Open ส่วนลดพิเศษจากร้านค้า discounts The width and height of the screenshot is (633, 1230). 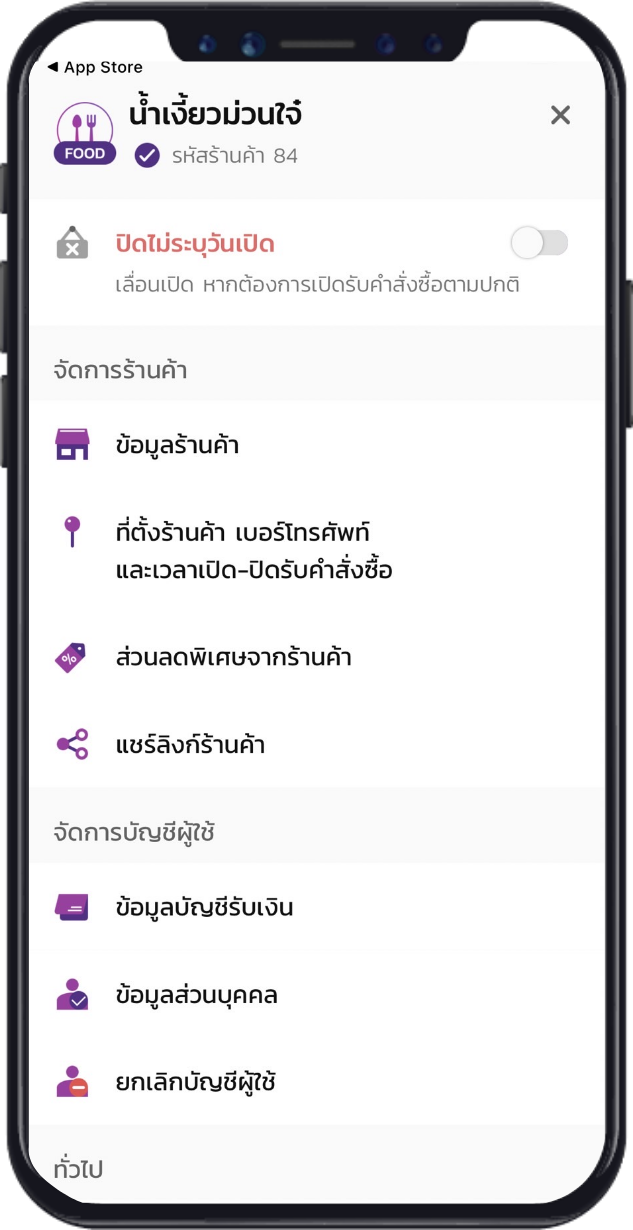pyautogui.click(x=316, y=657)
